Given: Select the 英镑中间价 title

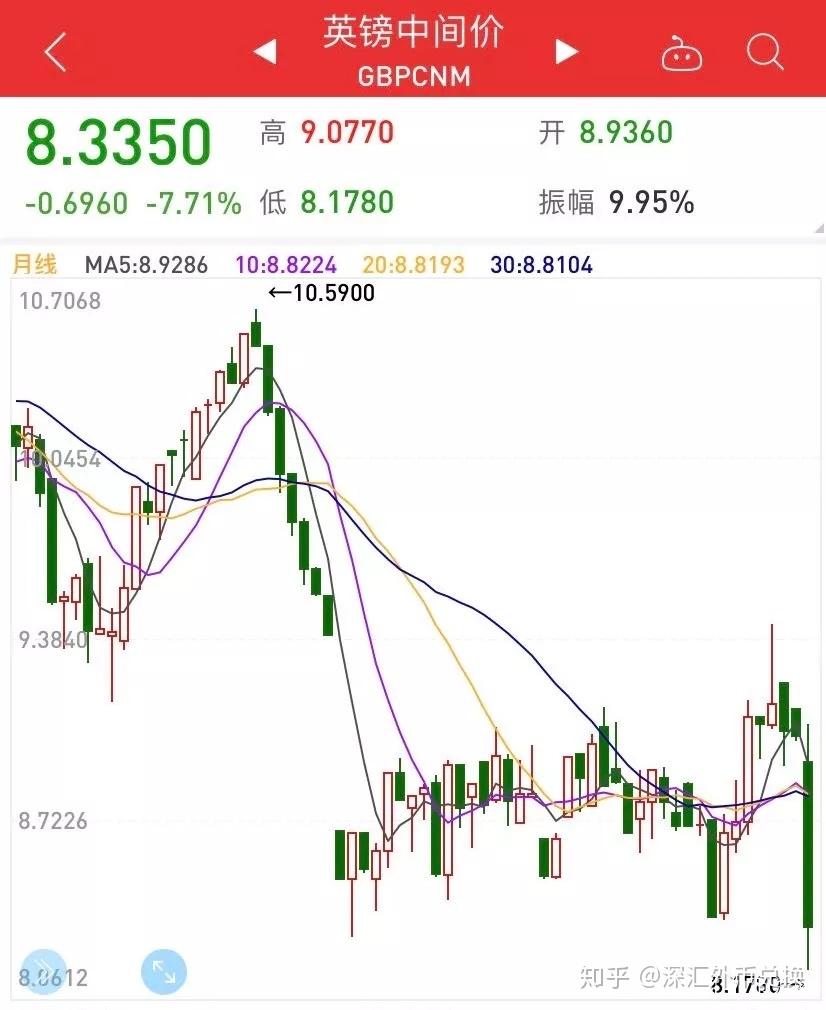Looking at the screenshot, I should [411, 33].
